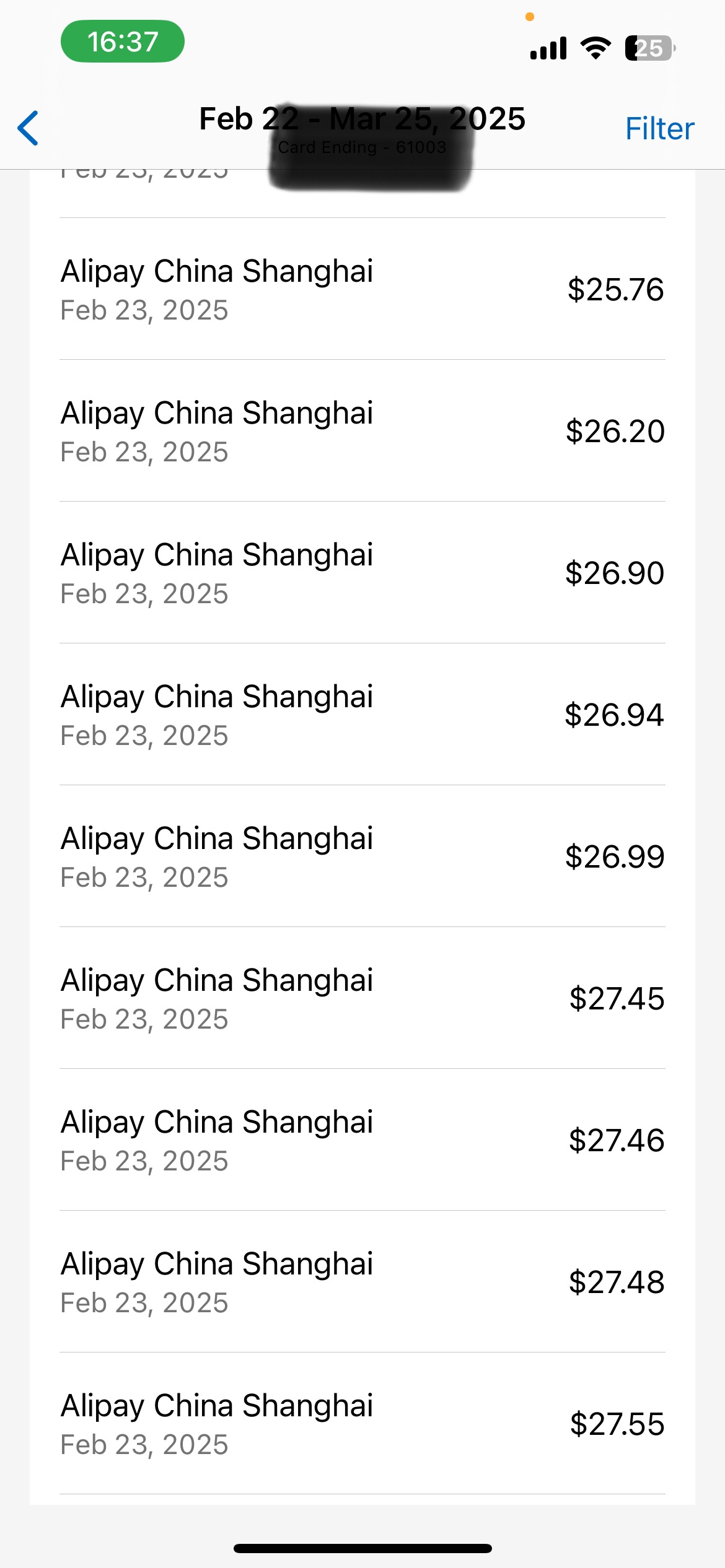725x1568 pixels.
Task: Open the Filter options
Action: click(x=659, y=129)
